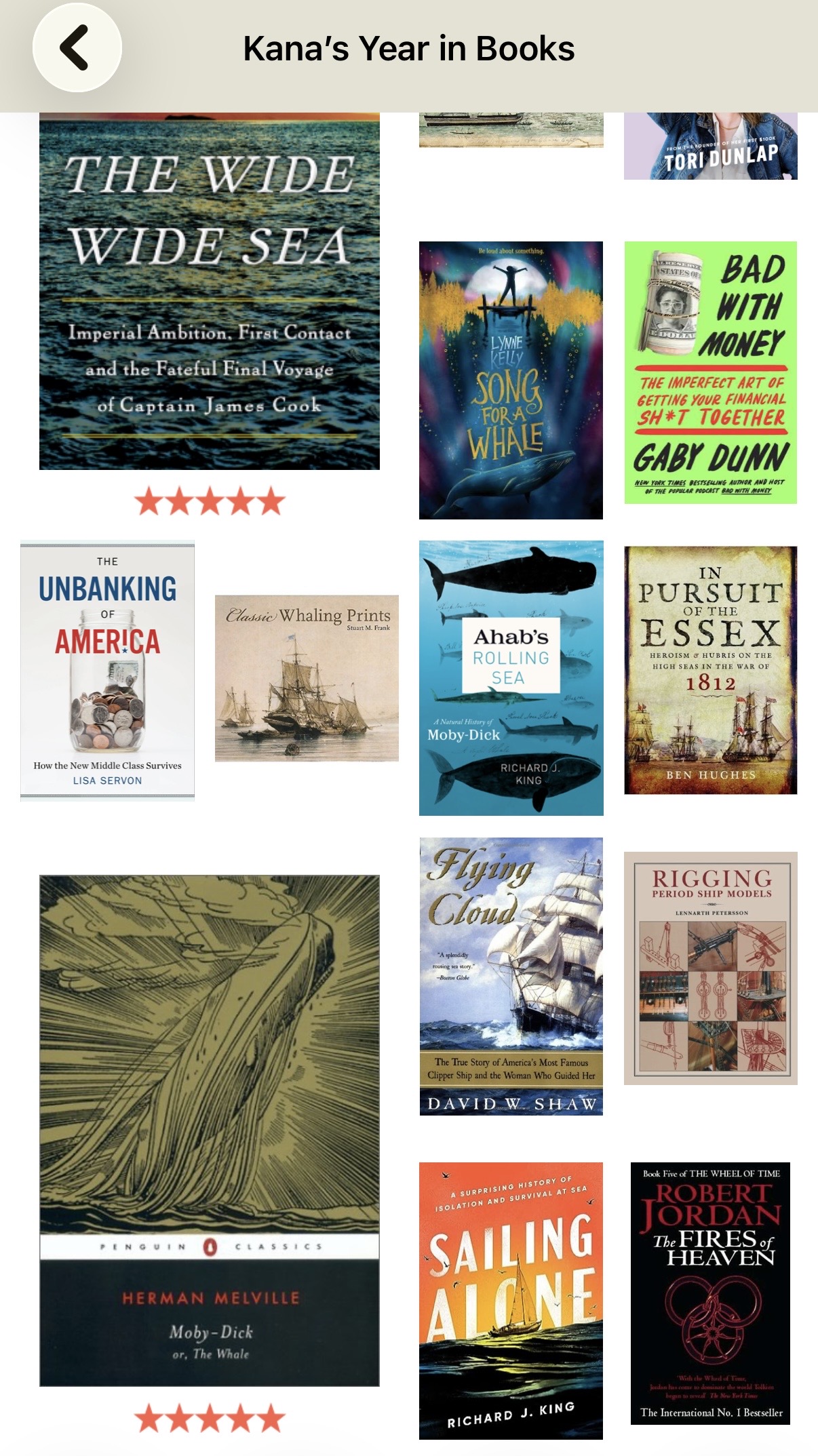View The Unbanking of America book

[107, 671]
